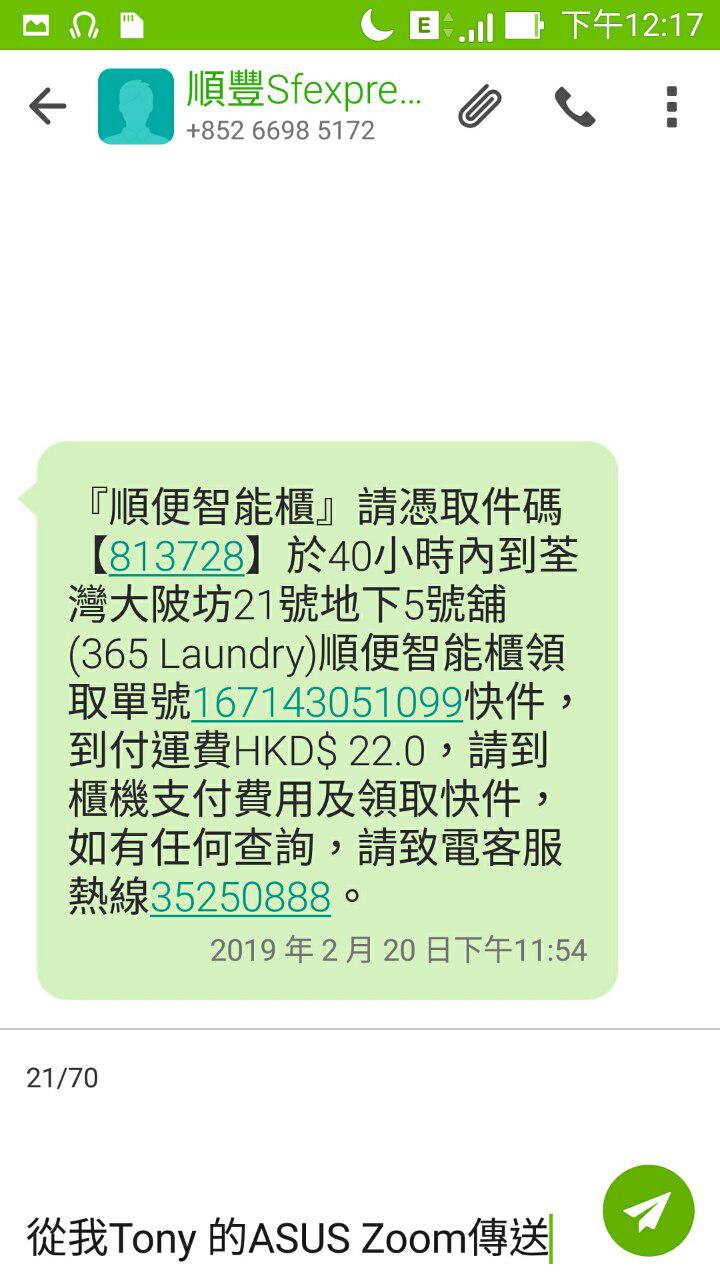720x1280 pixels.
Task: Open the 順豐Sfexpress contact avatar
Action: pyautogui.click(x=136, y=106)
